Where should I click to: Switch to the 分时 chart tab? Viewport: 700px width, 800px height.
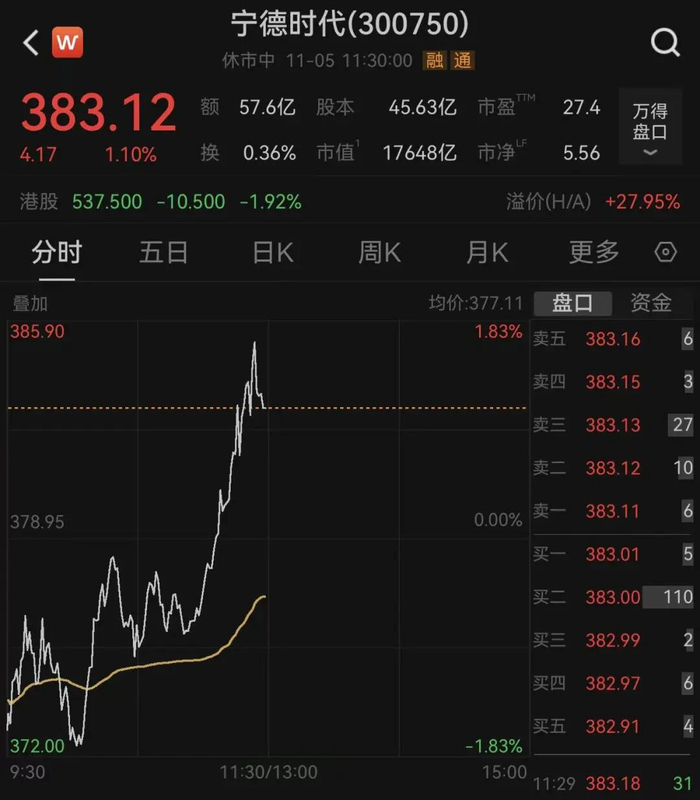click(56, 252)
